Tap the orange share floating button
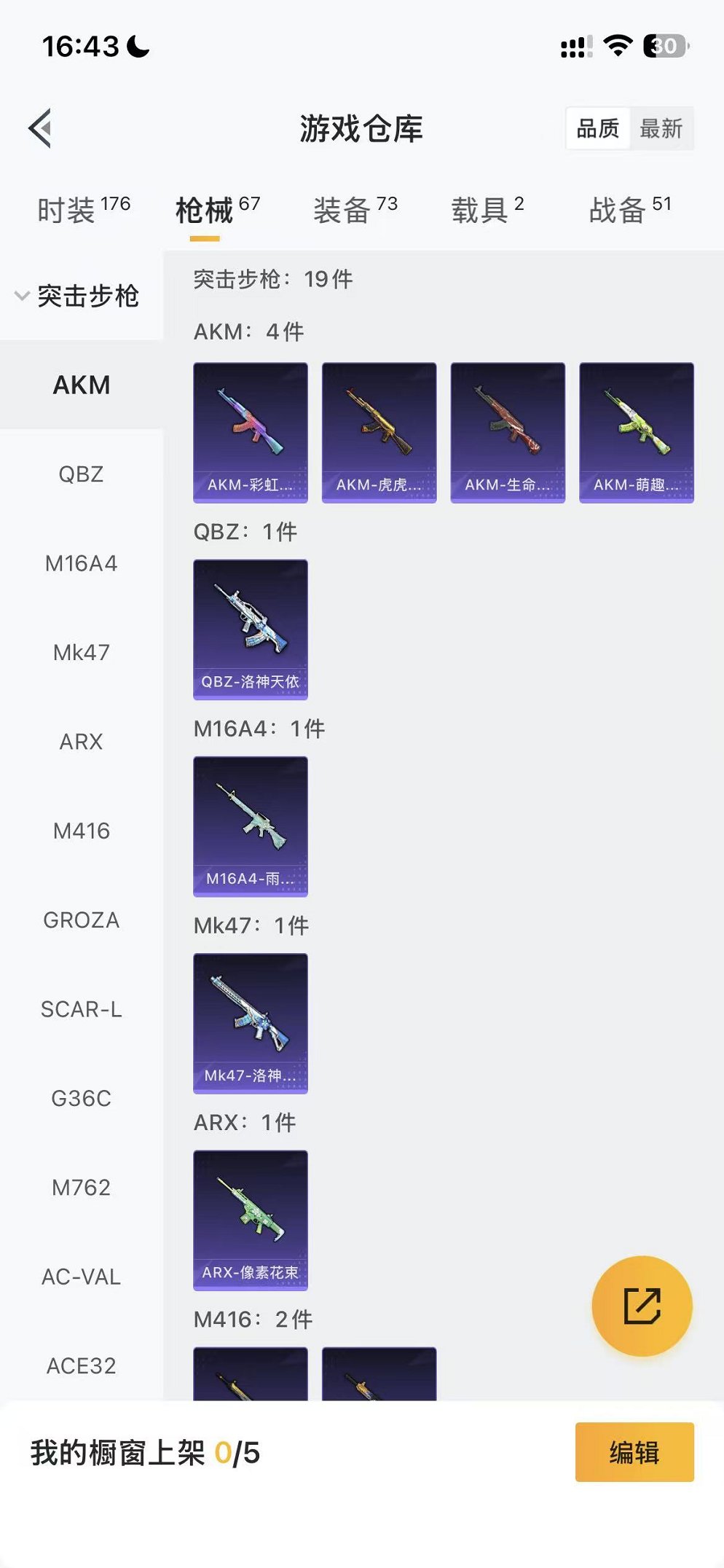This screenshot has width=724, height=1568. pyautogui.click(x=642, y=1305)
